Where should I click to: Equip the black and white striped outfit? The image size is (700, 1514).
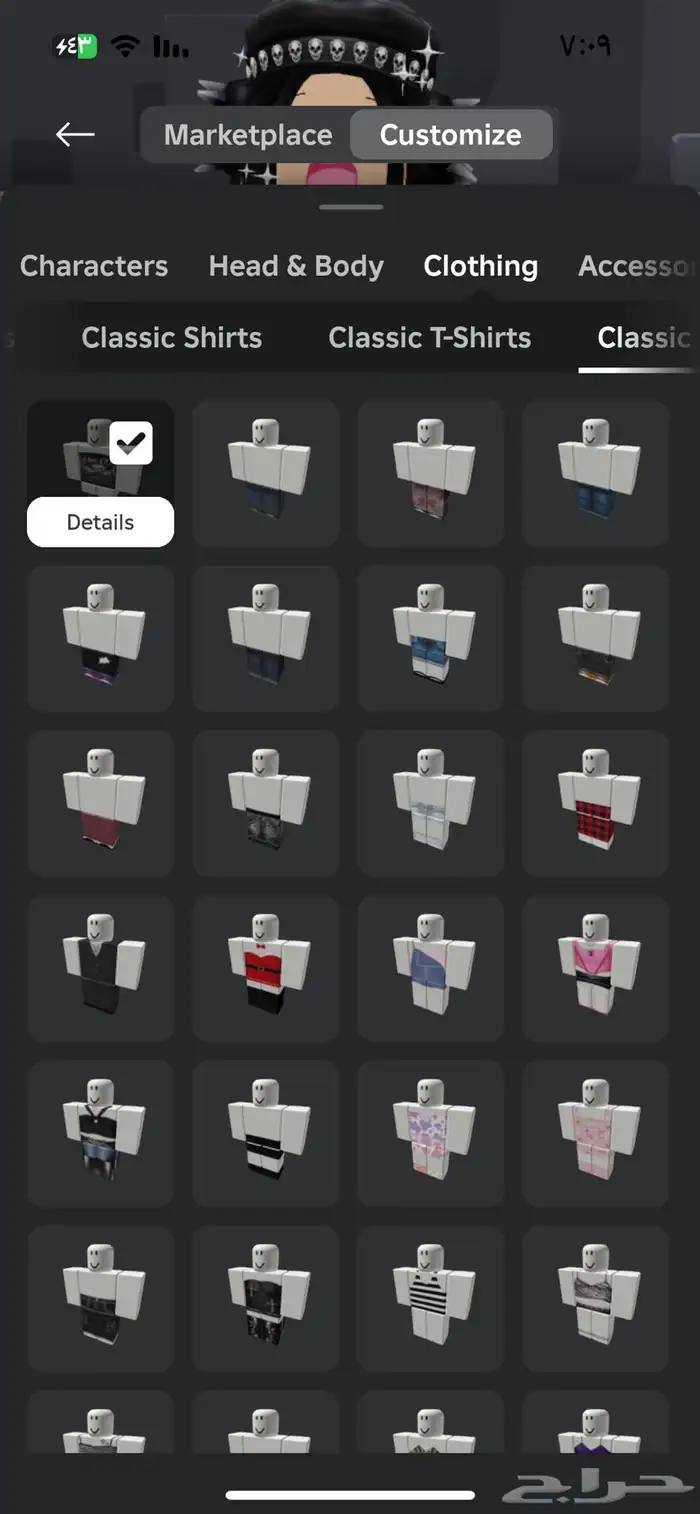tap(430, 1299)
